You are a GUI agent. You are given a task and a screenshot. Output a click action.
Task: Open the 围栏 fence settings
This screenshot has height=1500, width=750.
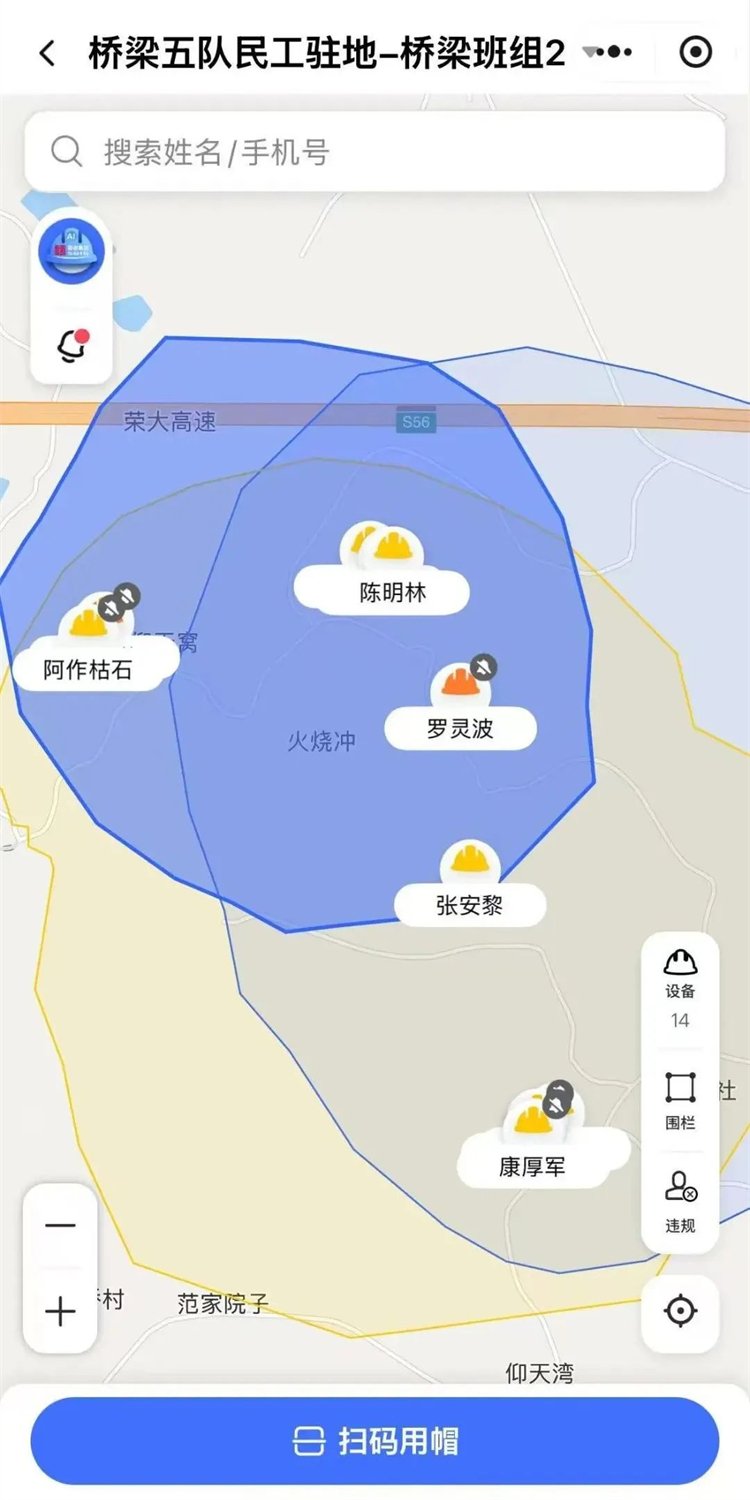click(x=680, y=1100)
